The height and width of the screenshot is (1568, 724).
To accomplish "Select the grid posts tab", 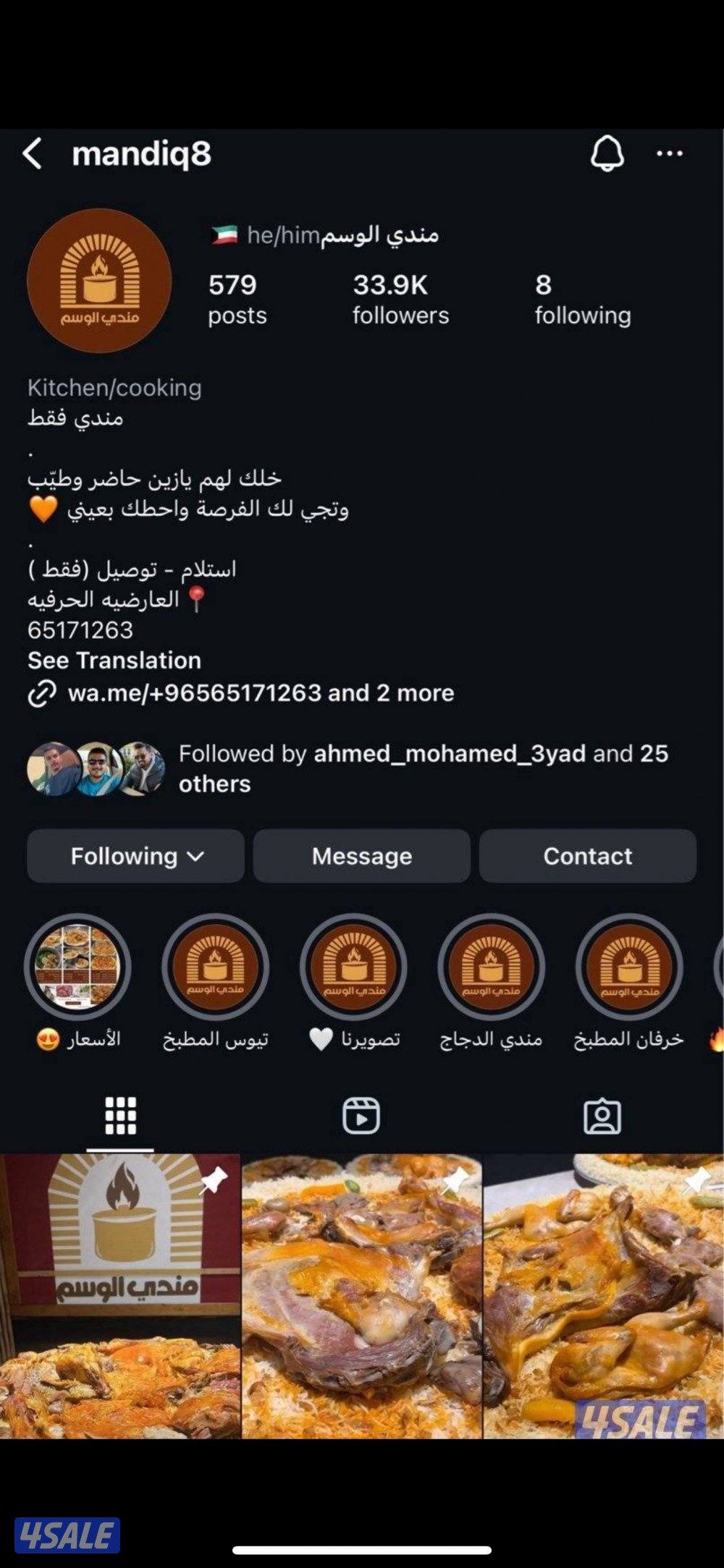I will (119, 1116).
